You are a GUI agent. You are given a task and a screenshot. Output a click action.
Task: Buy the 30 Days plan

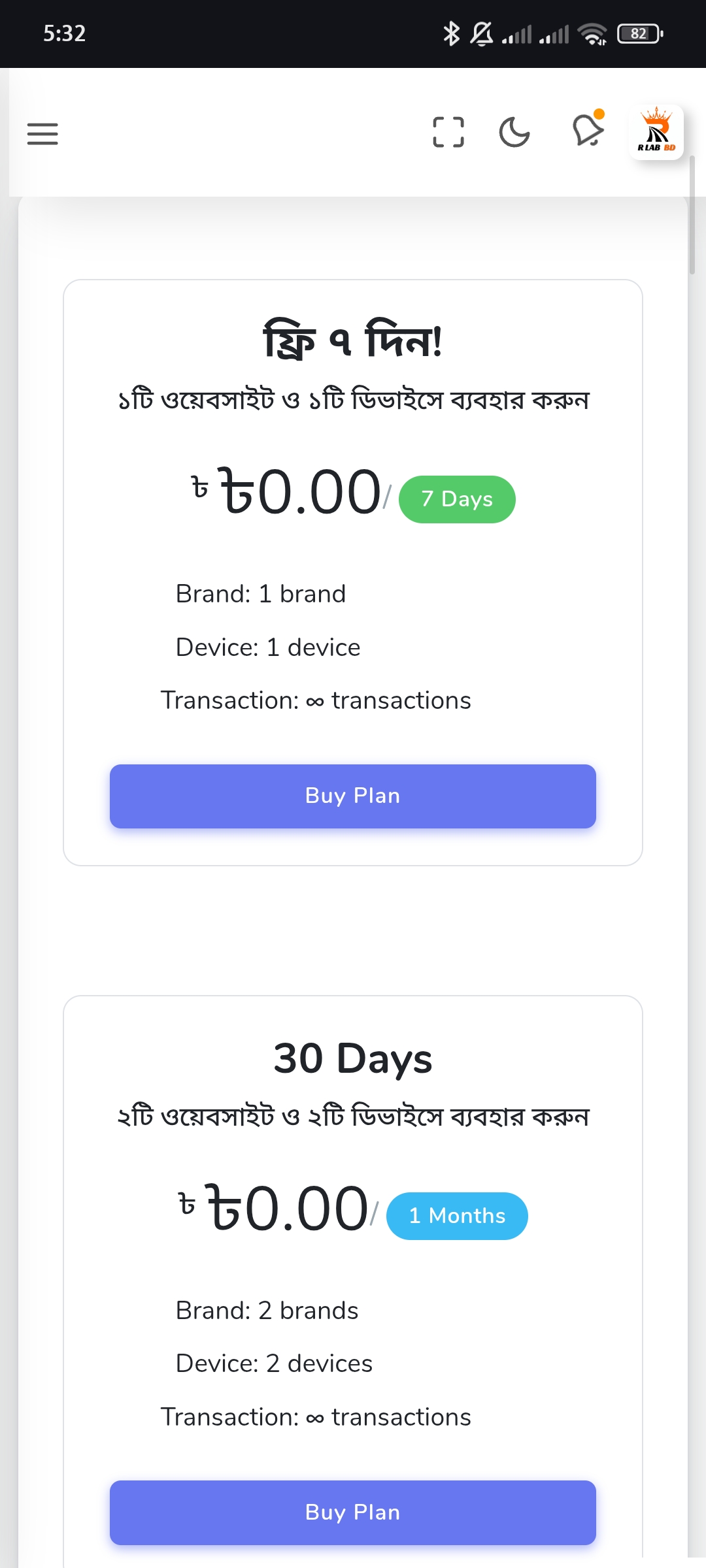point(353,1512)
